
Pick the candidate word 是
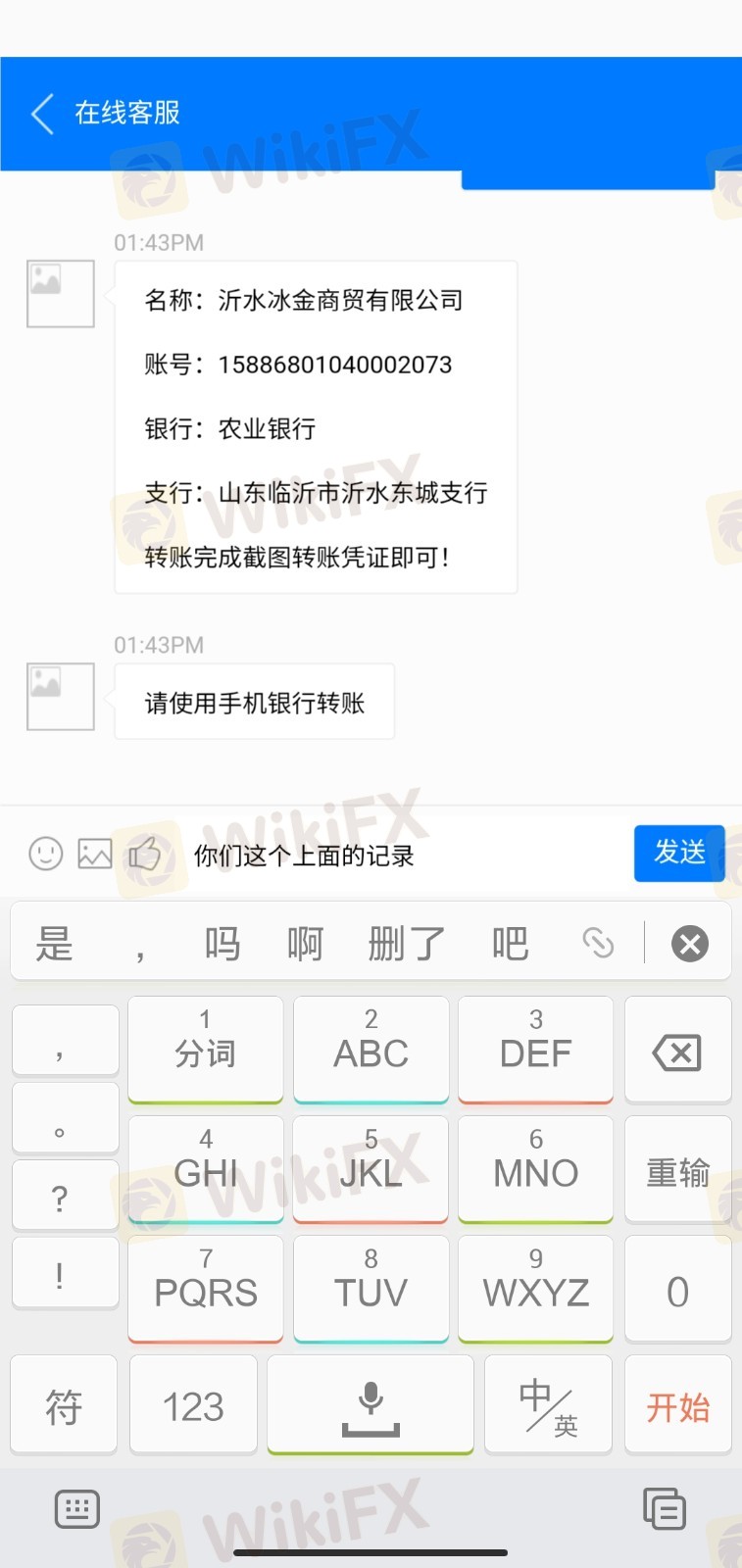55,944
